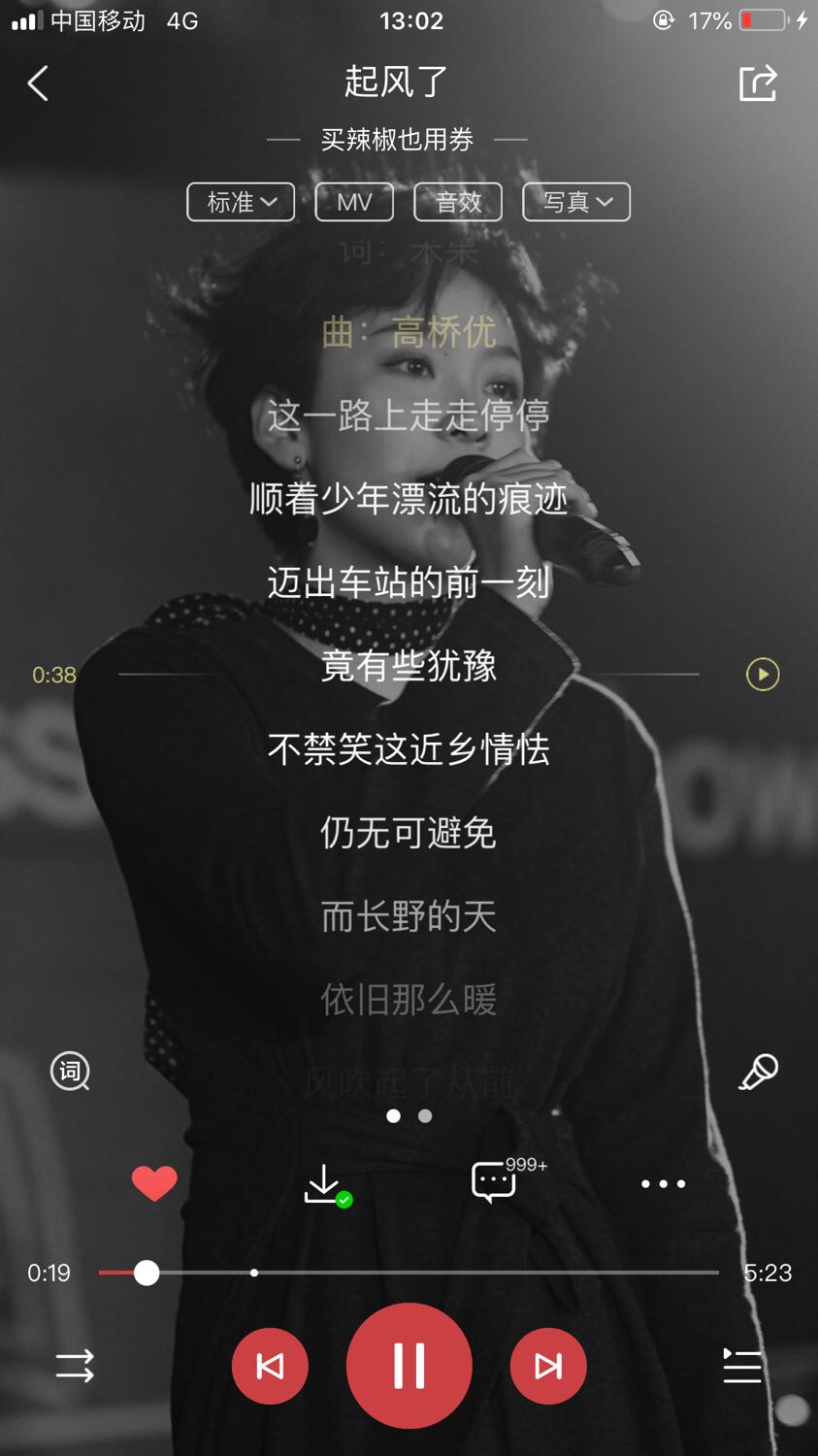Skip to the next track
Image resolution: width=818 pixels, height=1456 pixels.
point(548,1366)
